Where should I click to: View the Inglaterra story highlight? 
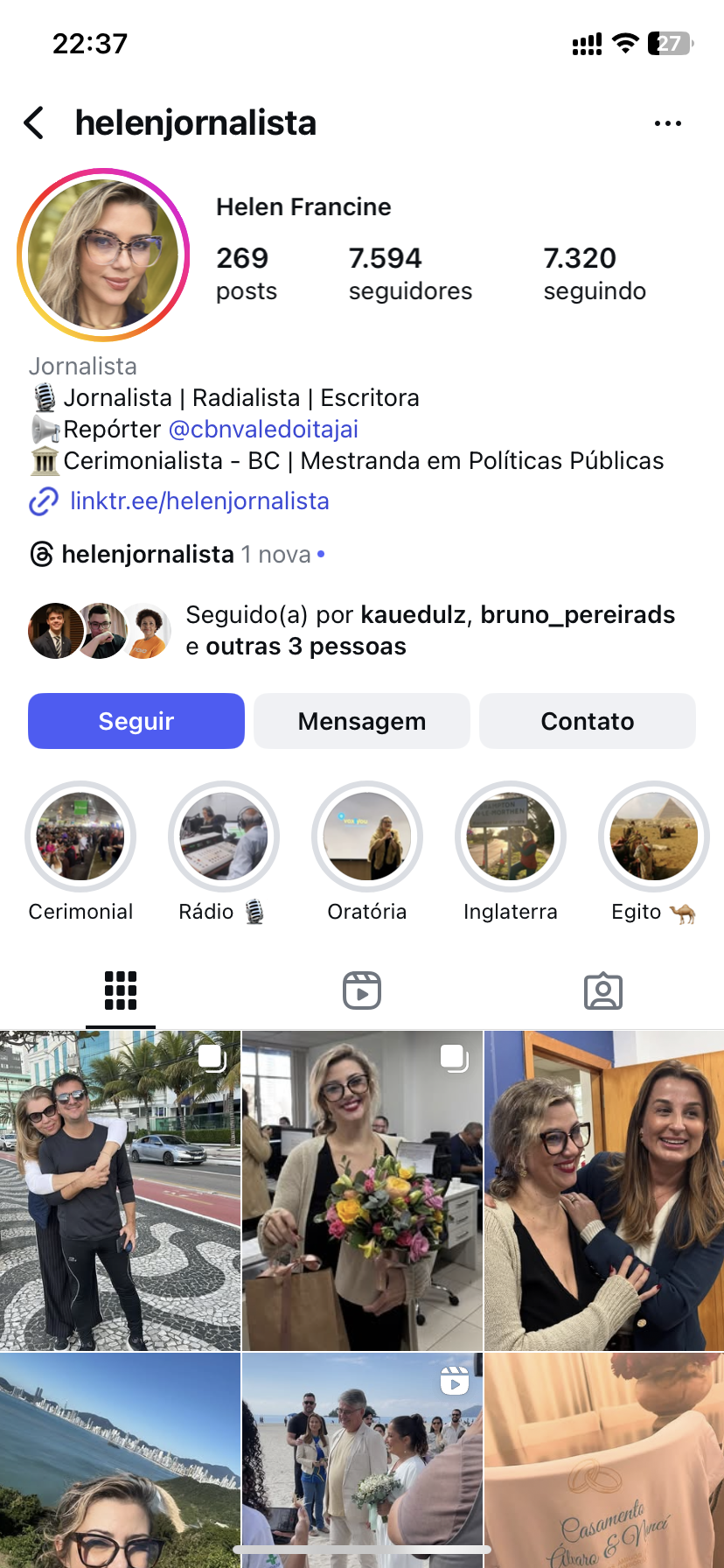(511, 836)
